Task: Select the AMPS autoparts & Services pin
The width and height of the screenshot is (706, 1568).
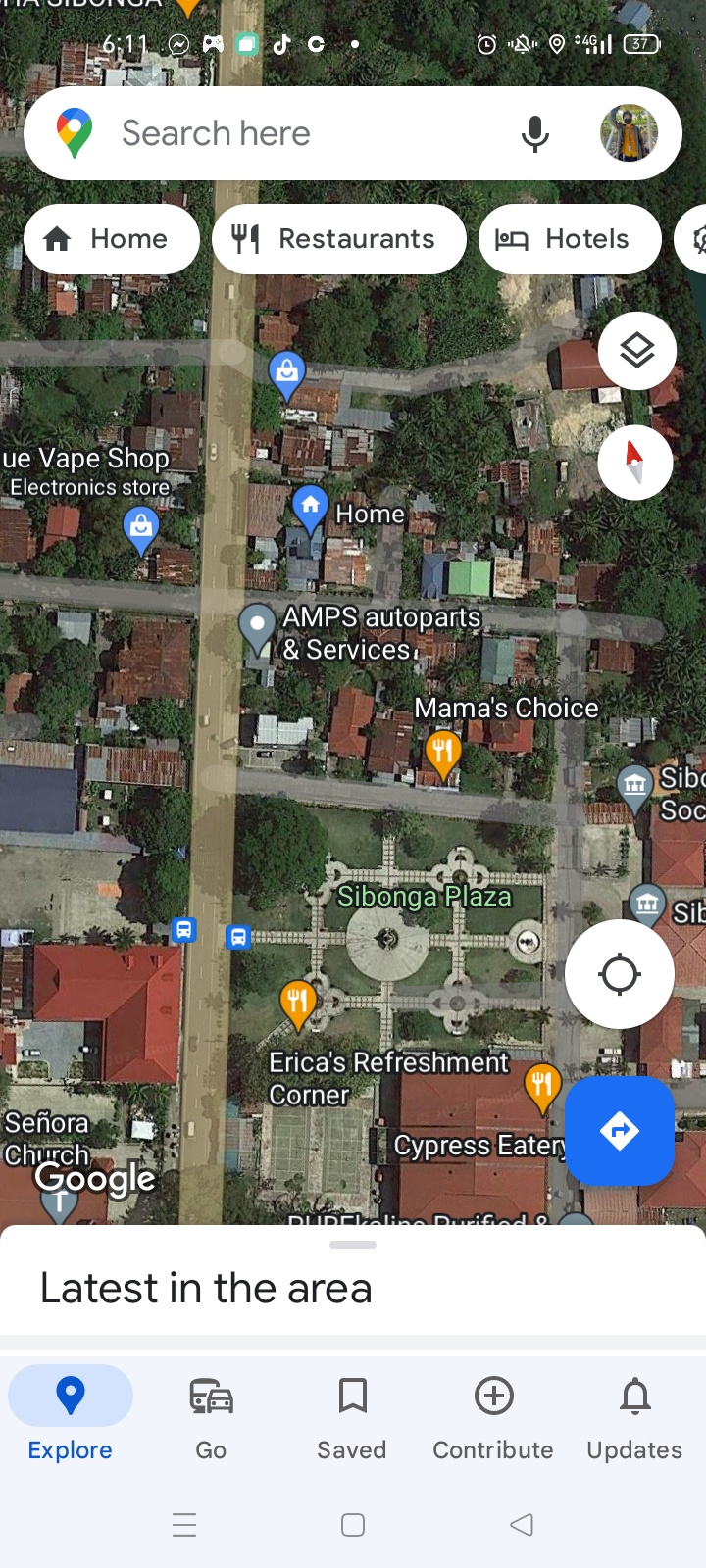Action: 258,627
